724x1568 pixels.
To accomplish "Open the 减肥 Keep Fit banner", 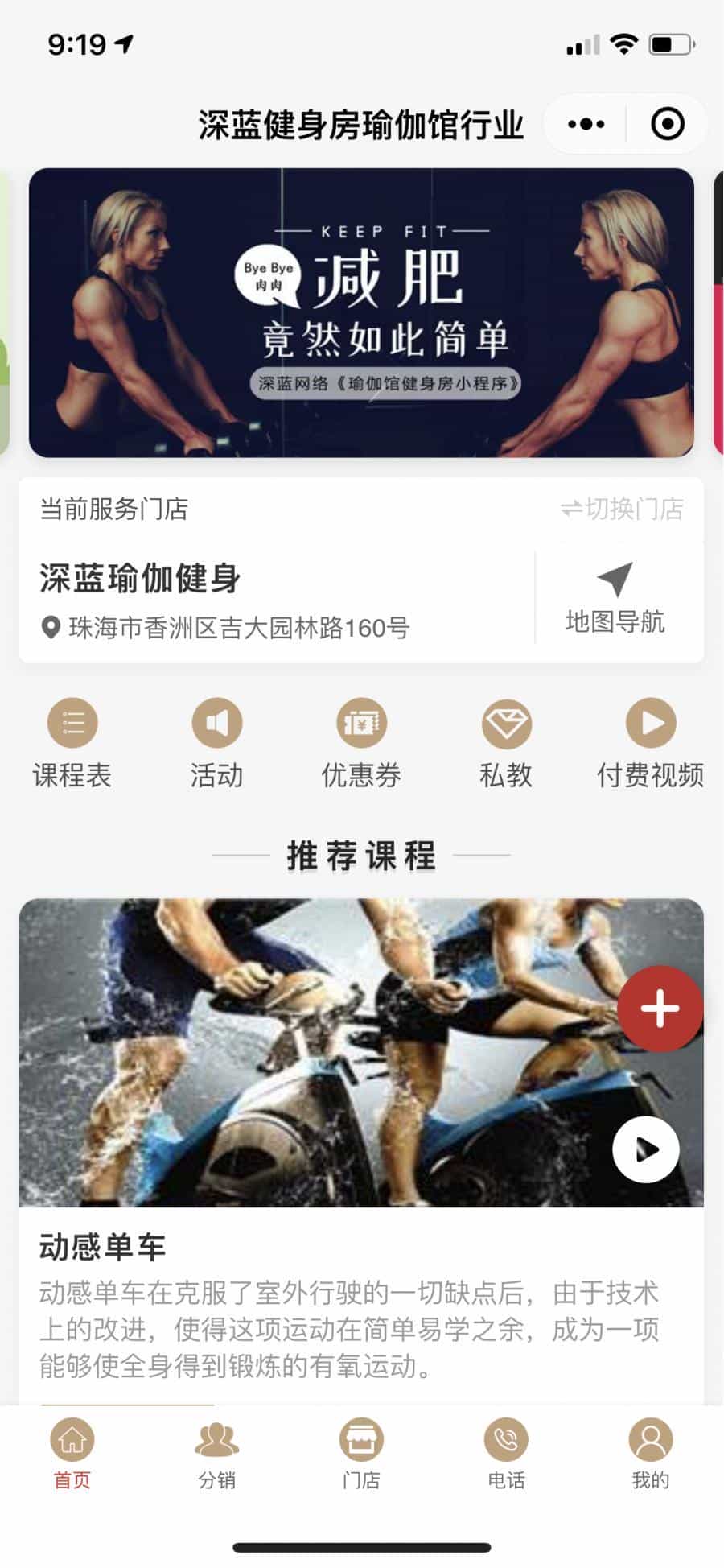I will coord(361,312).
